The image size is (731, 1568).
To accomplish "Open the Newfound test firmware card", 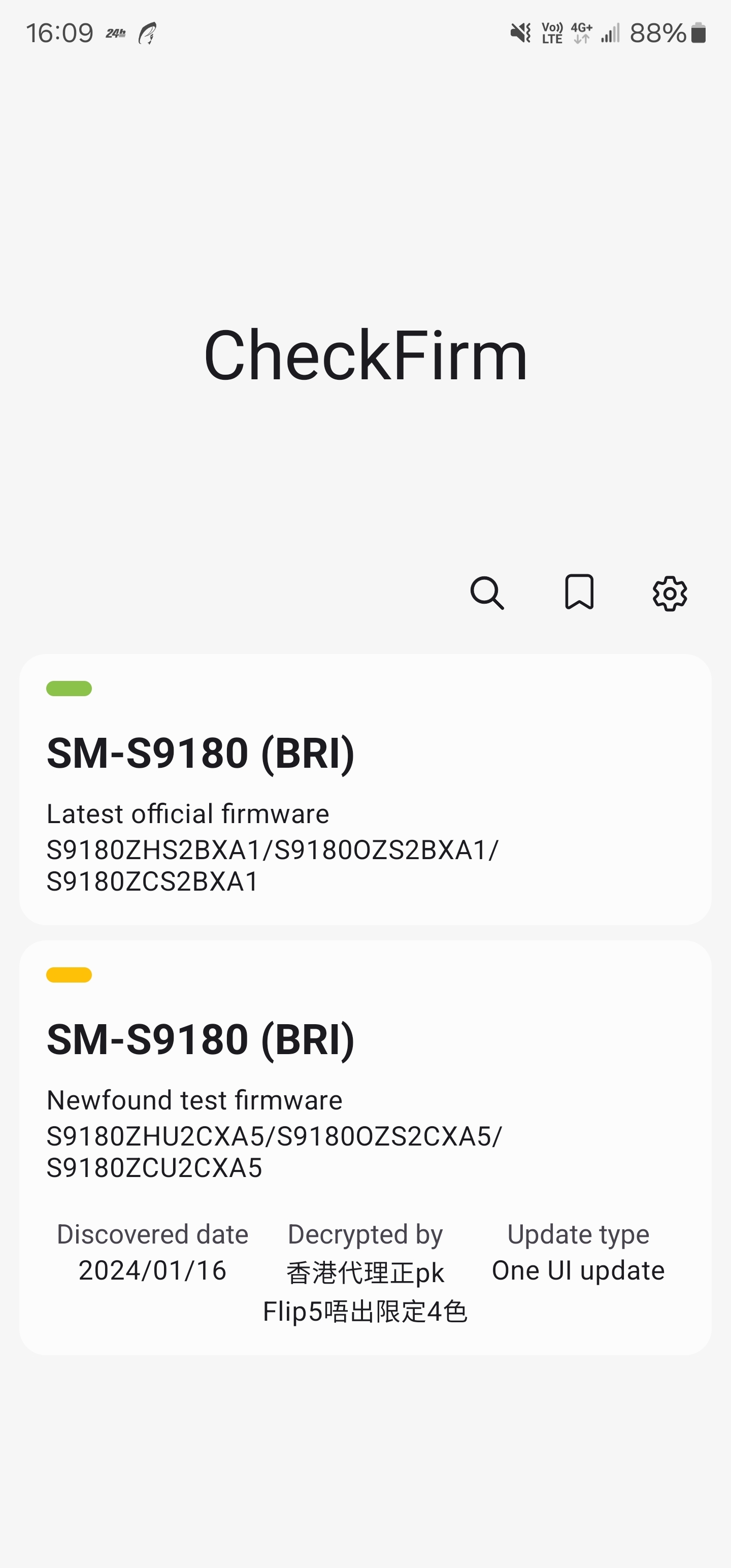I will tap(365, 1148).
